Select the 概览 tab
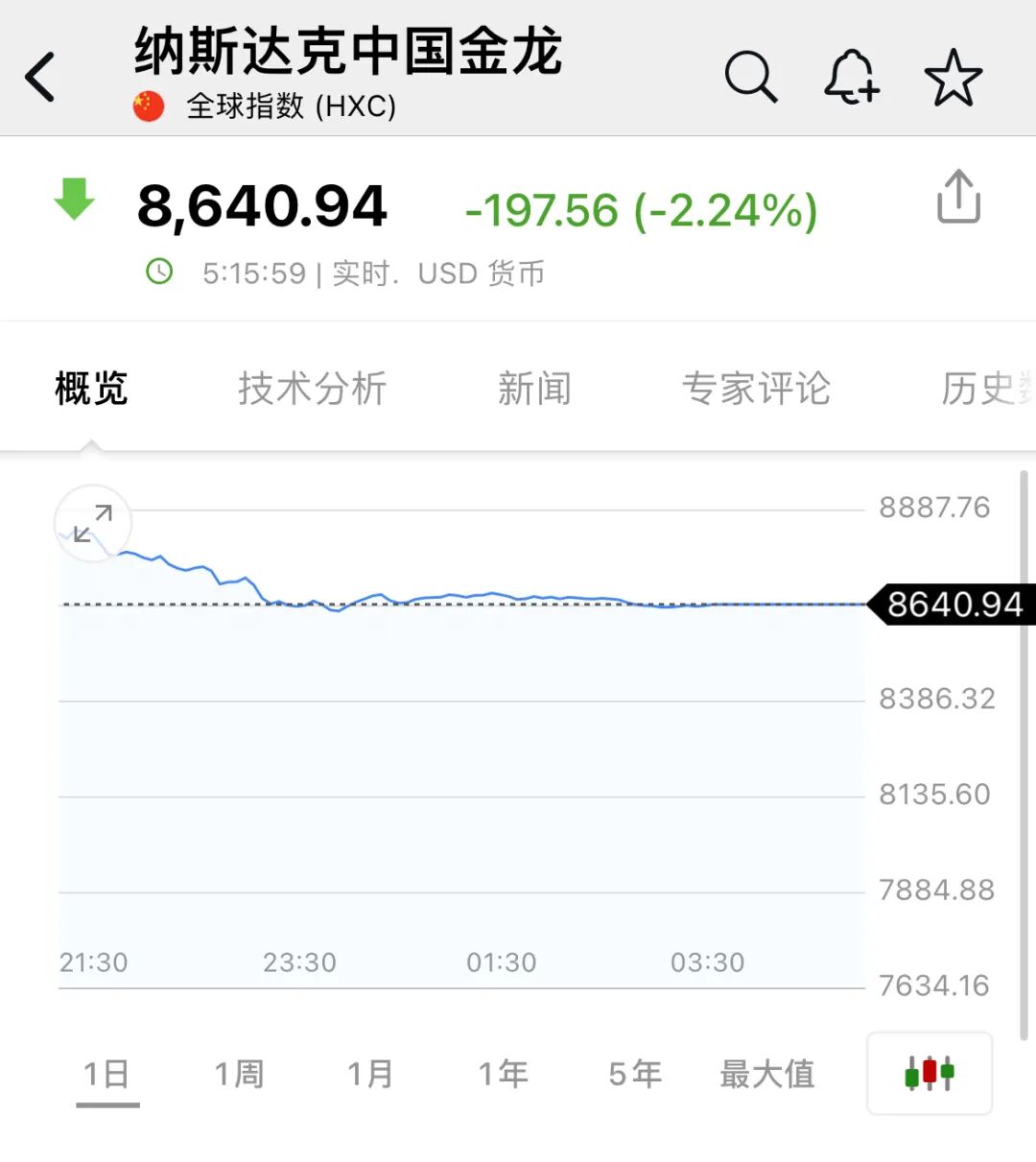This screenshot has height=1162, width=1036. point(91,389)
